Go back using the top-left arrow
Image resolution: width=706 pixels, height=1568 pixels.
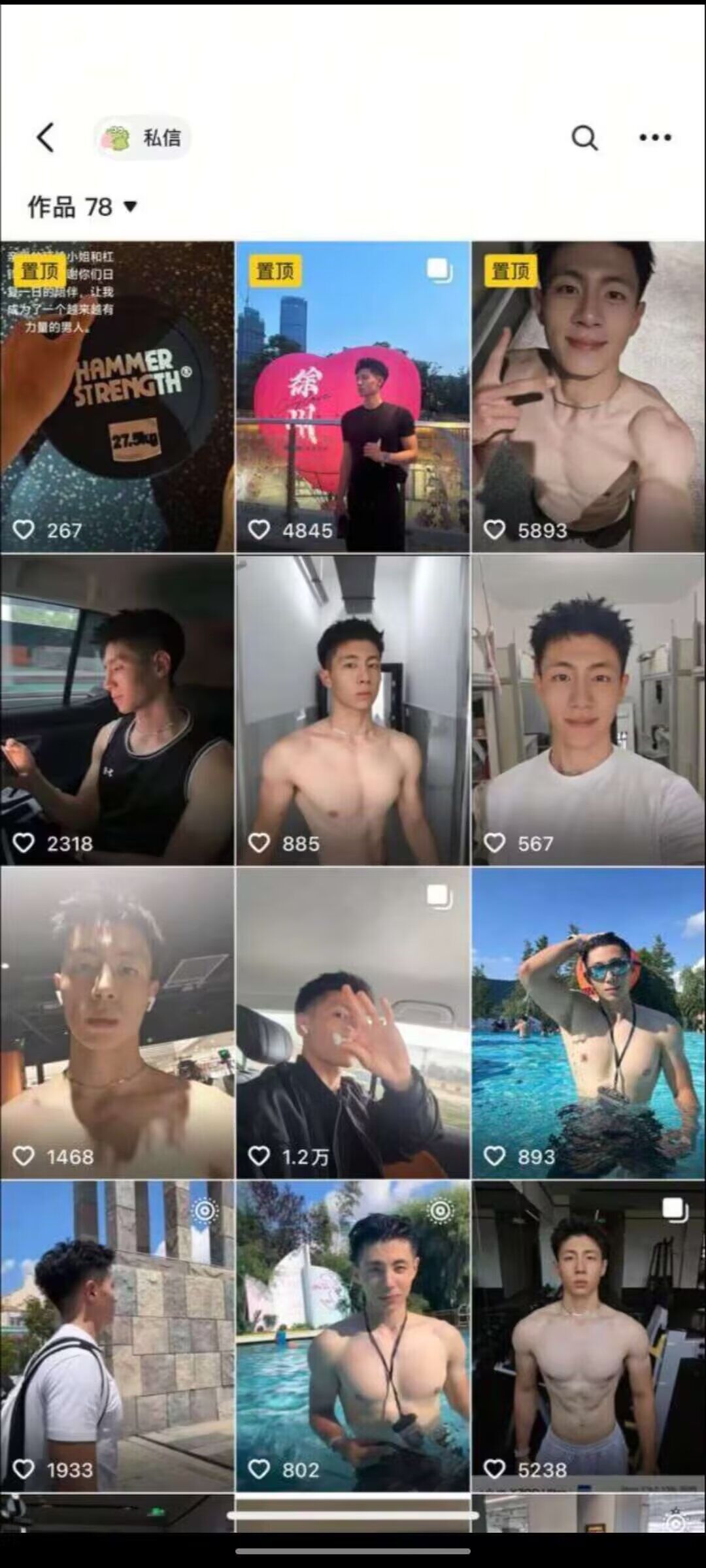[x=46, y=138]
